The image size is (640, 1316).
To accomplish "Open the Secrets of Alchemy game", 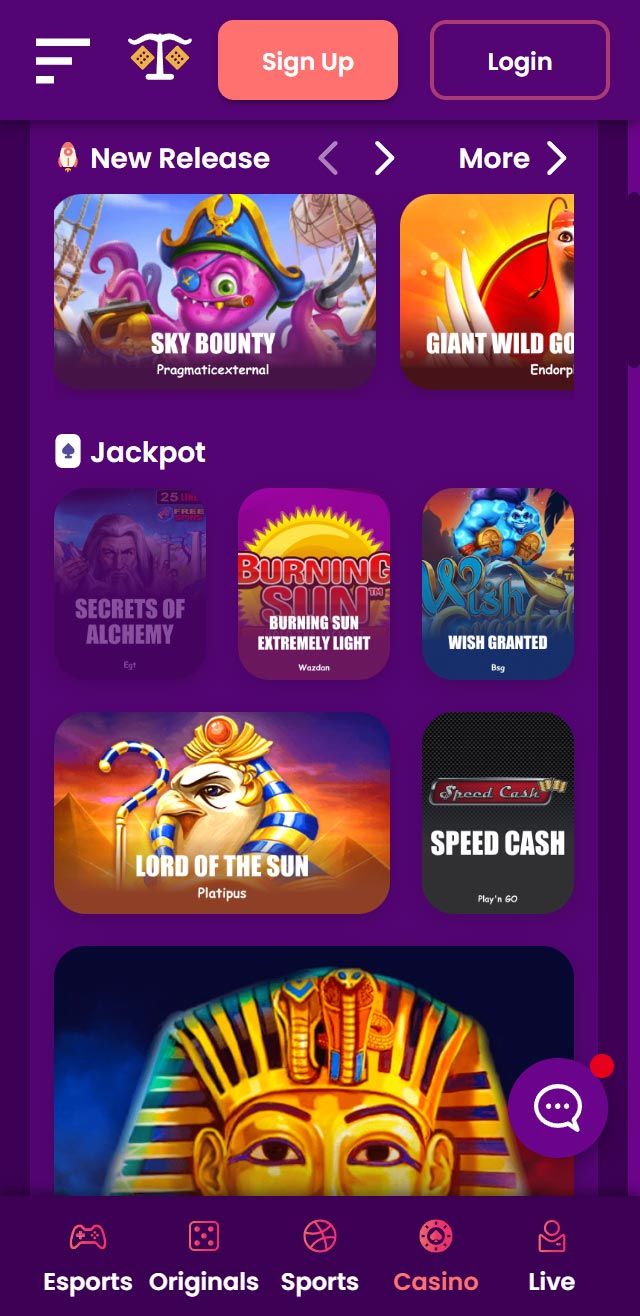I will (130, 583).
